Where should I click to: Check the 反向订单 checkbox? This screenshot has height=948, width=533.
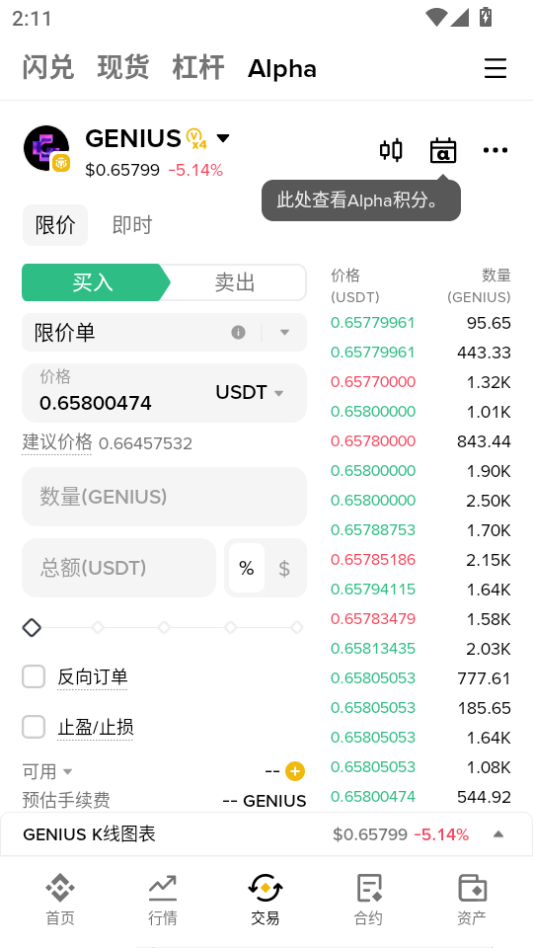pyautogui.click(x=34, y=677)
